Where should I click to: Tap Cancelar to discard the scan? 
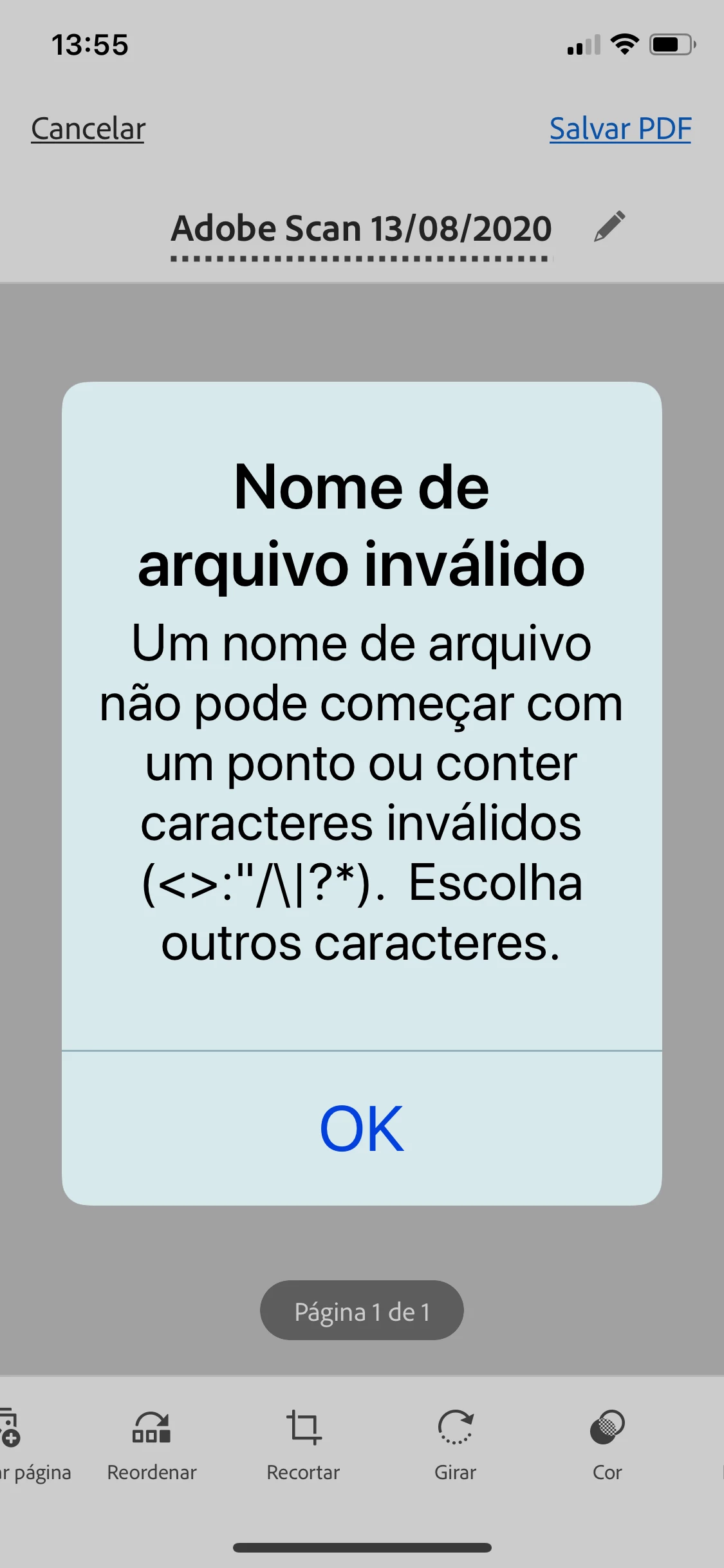point(88,129)
